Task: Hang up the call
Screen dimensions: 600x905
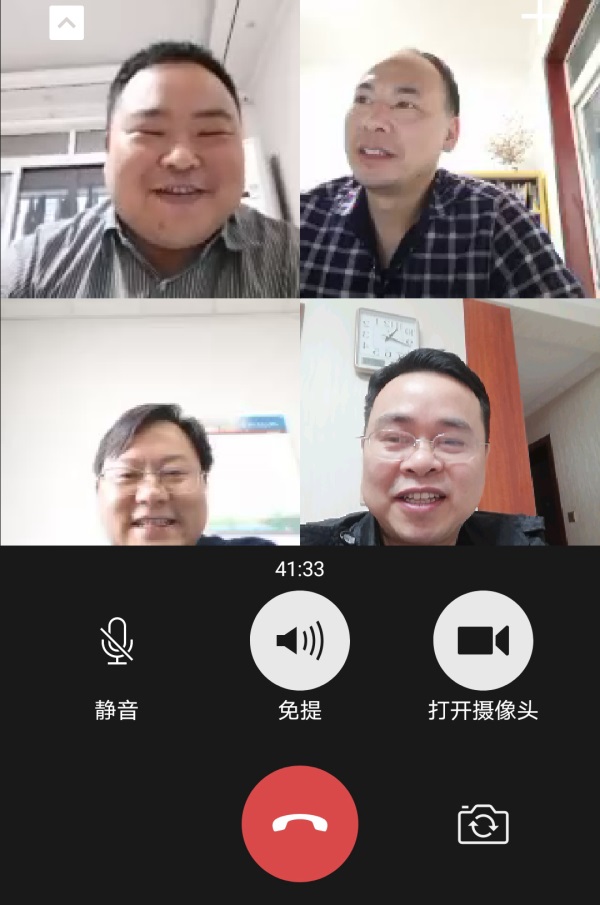Action: pos(299,824)
